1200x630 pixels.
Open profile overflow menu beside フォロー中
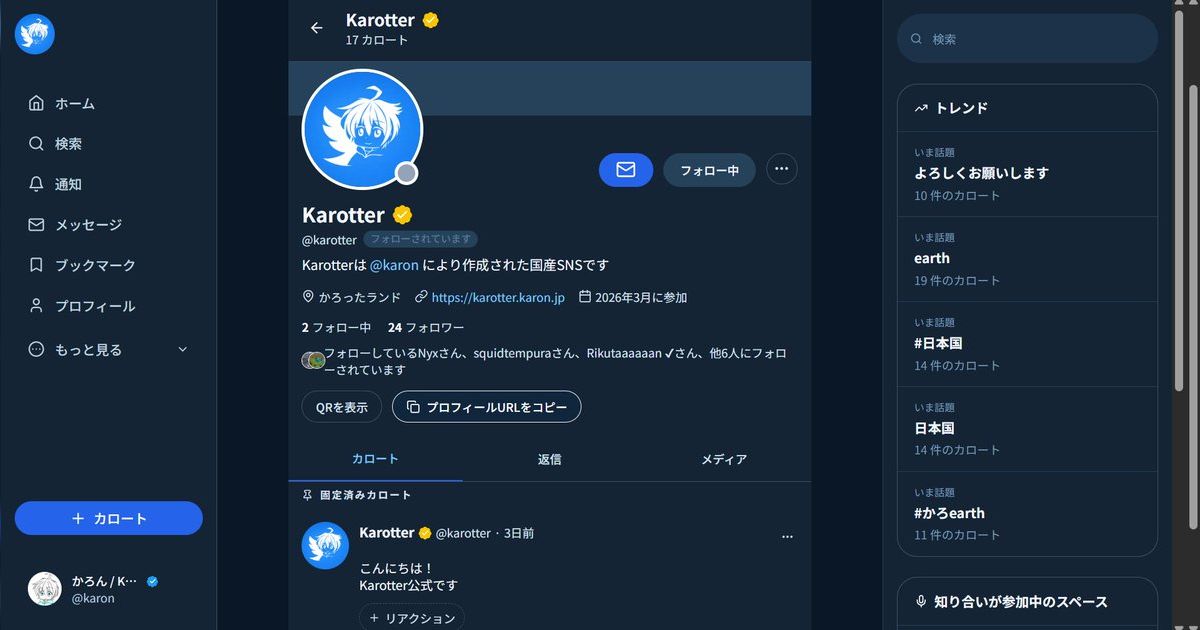[x=781, y=169]
